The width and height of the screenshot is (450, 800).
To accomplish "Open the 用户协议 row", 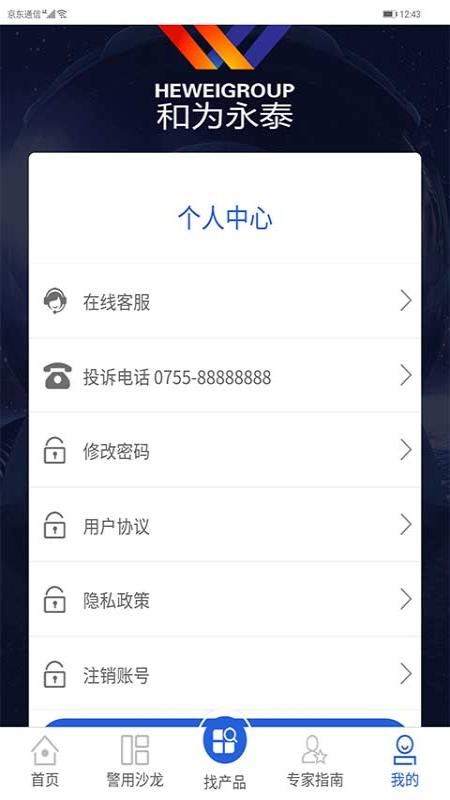I will (225, 524).
